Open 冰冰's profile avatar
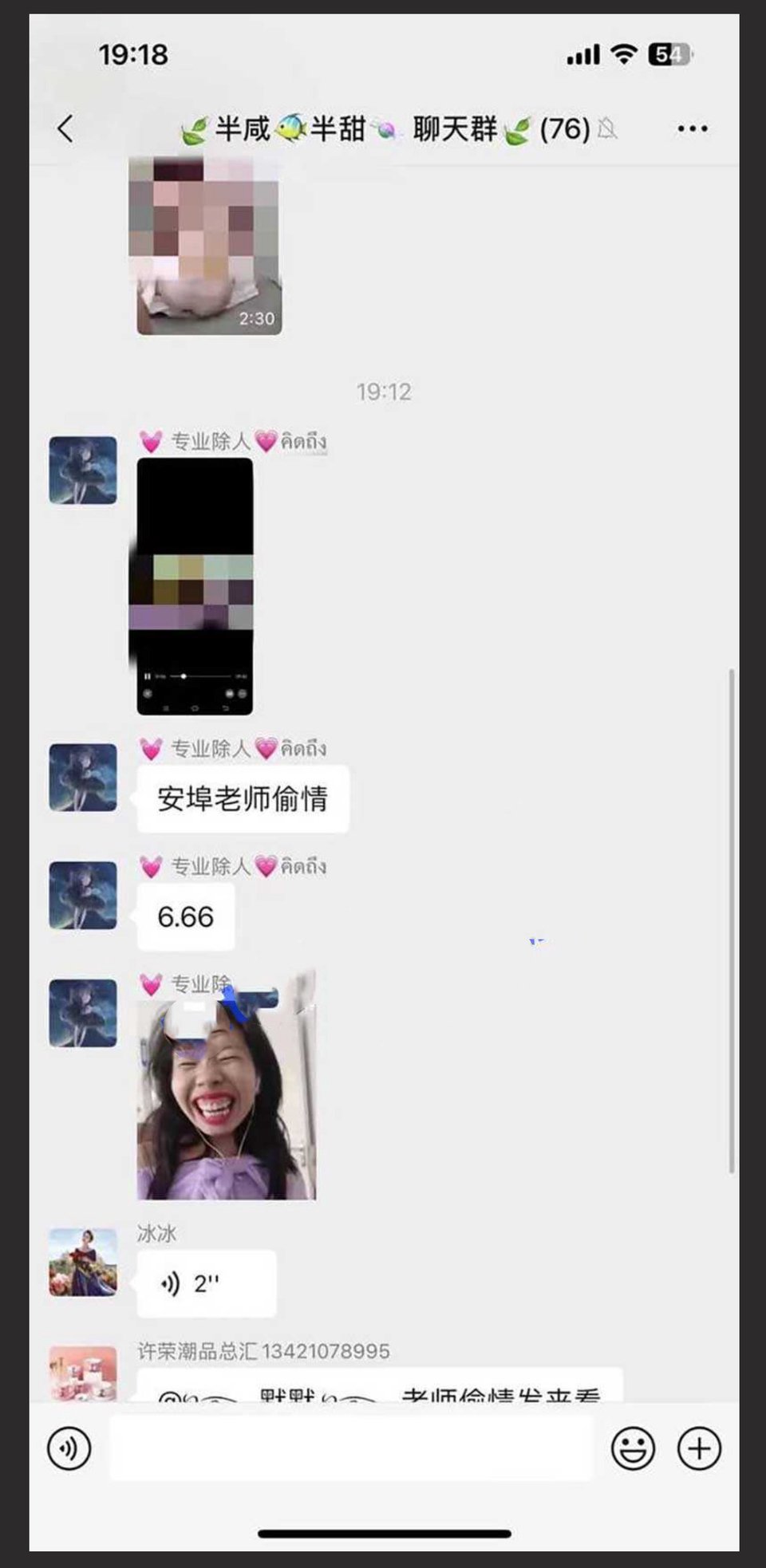The width and height of the screenshot is (766, 1568). click(83, 1262)
